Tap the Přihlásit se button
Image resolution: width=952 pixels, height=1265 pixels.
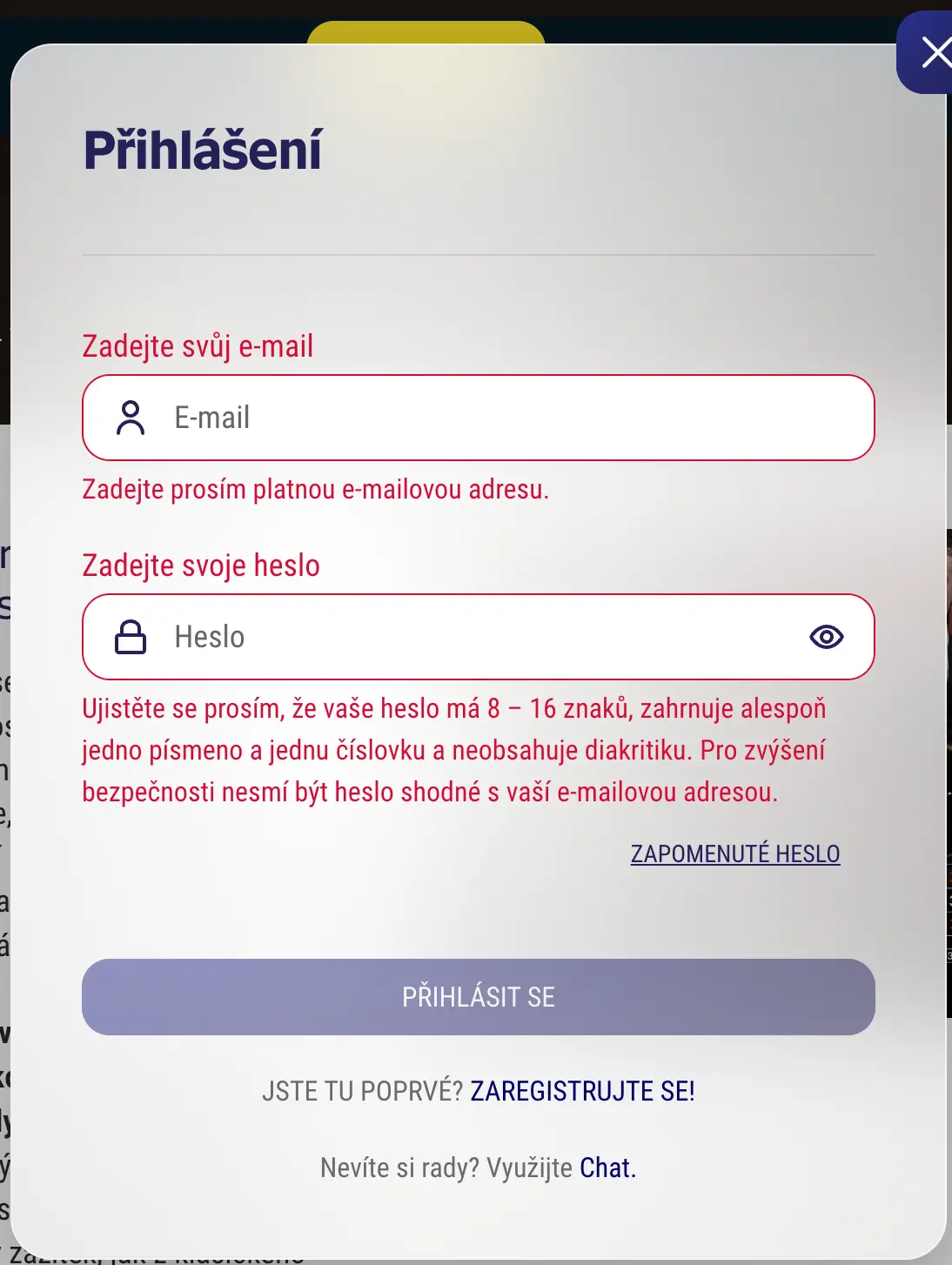click(478, 997)
